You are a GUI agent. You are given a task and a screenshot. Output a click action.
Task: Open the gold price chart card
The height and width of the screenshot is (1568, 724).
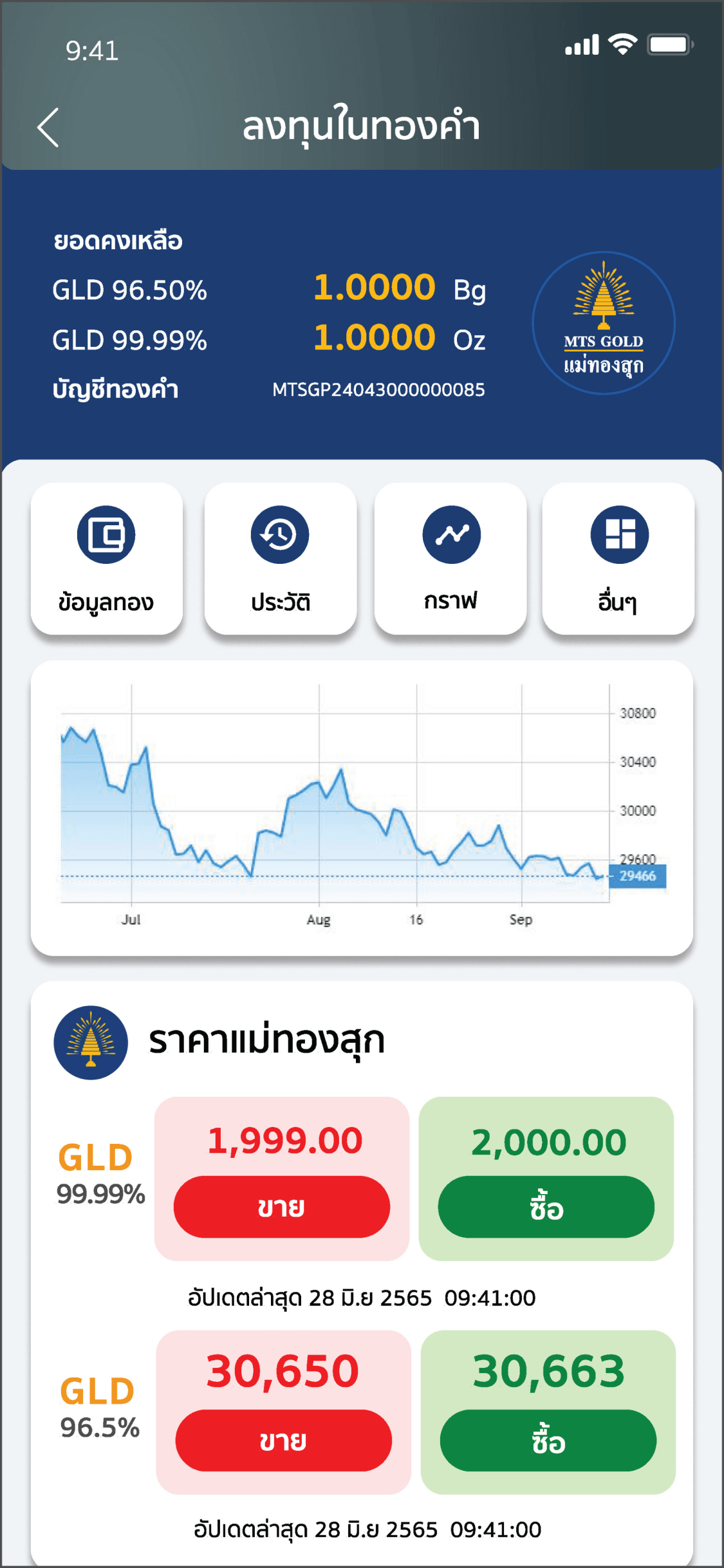tap(362, 808)
